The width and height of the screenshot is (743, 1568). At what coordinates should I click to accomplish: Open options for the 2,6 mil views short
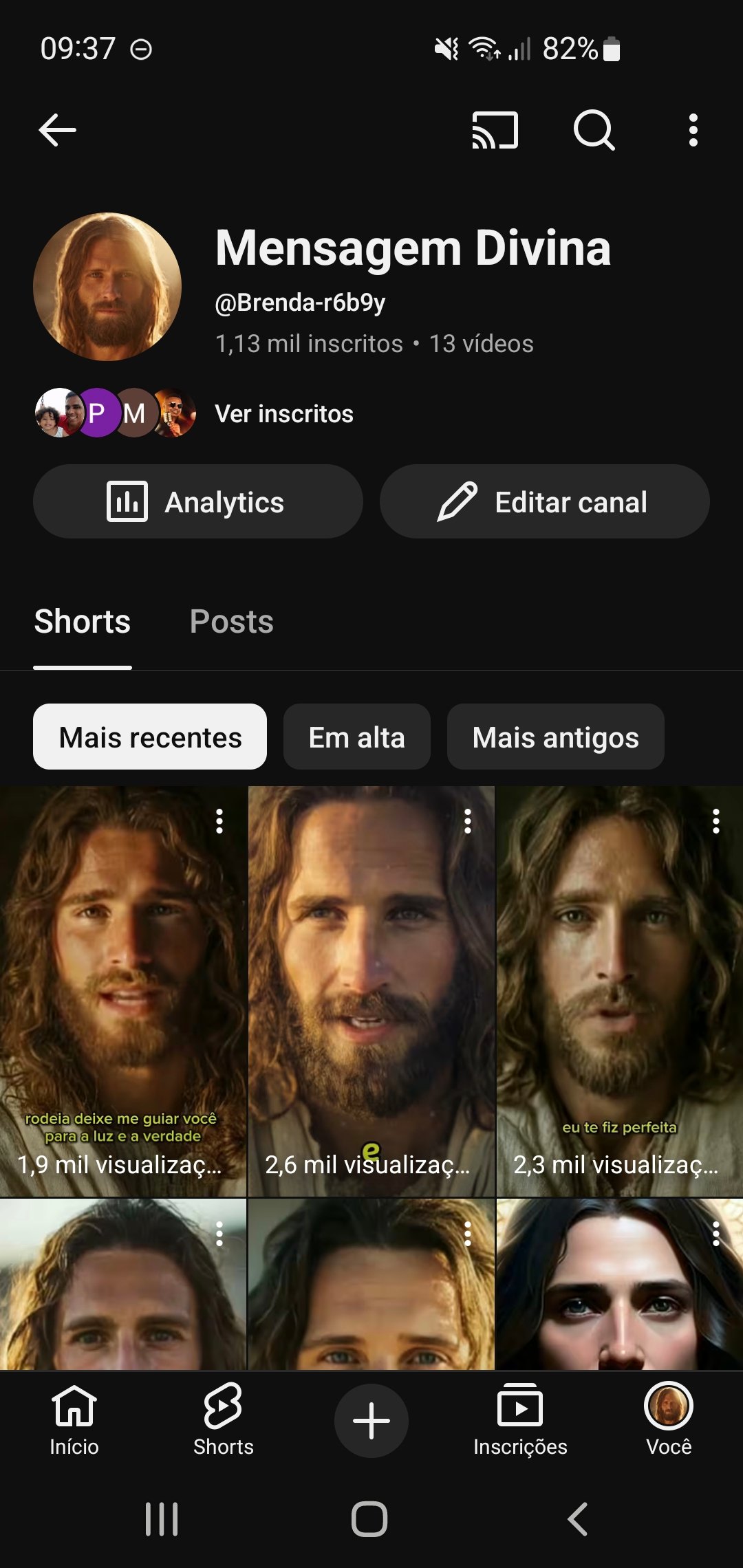click(x=468, y=821)
